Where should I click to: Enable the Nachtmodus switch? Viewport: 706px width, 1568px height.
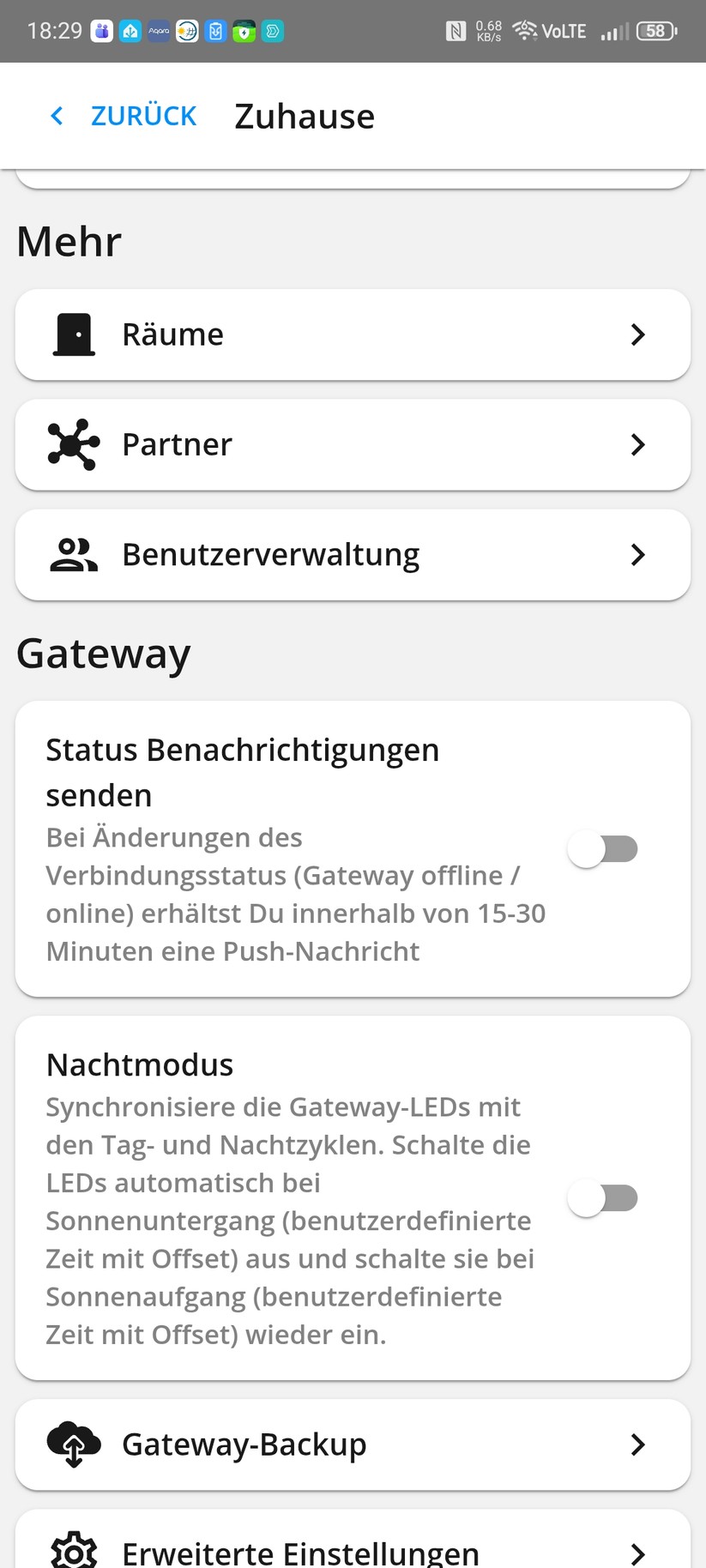tap(602, 1198)
